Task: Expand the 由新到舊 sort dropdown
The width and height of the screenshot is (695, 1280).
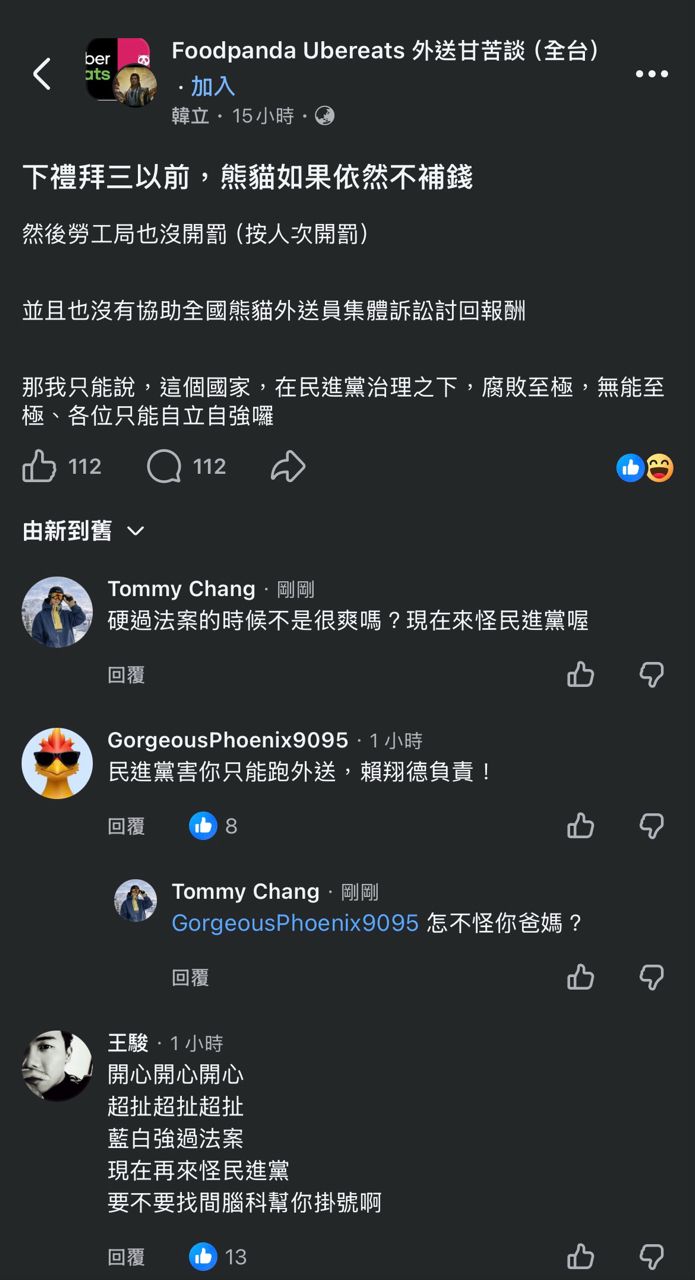Action: click(x=84, y=531)
